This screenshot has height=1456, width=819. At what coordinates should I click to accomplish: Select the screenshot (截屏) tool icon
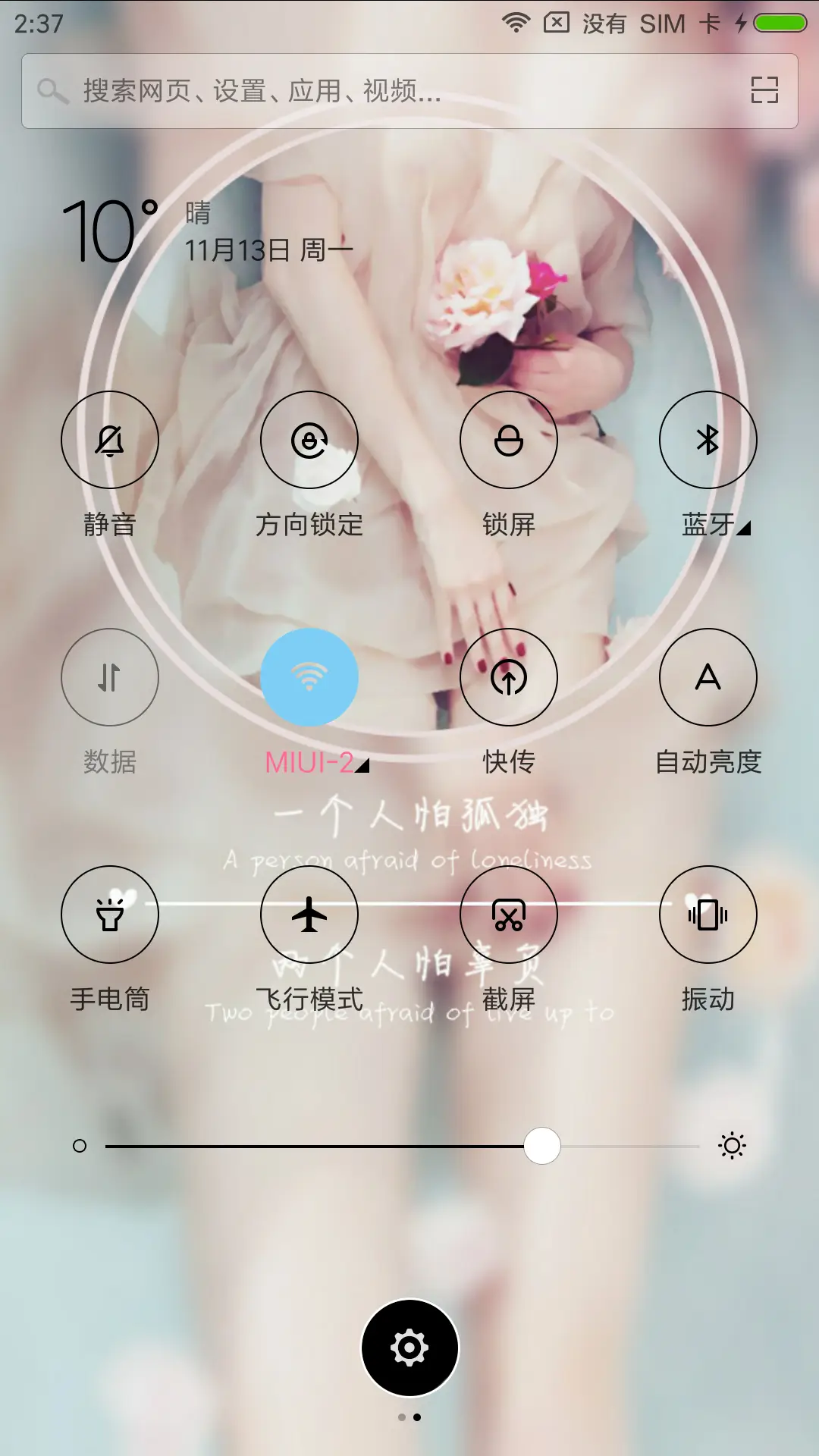(508, 915)
